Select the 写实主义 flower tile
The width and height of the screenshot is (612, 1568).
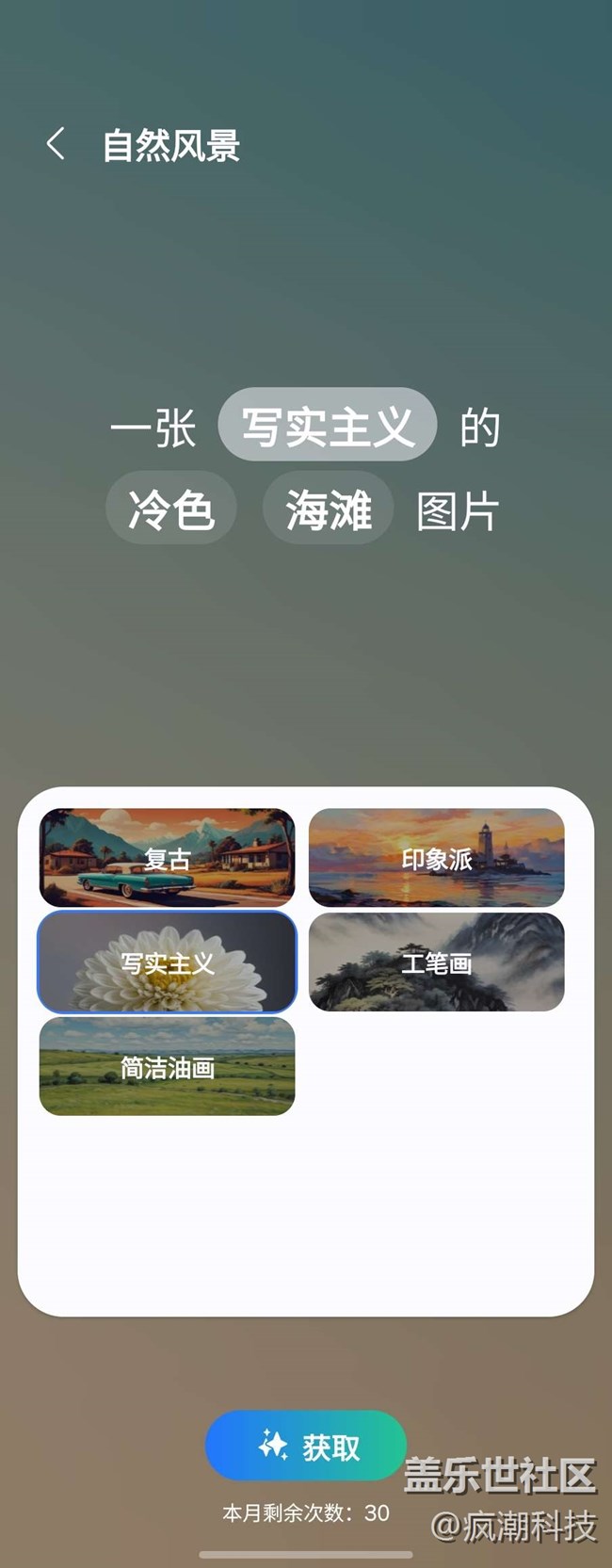pos(168,962)
